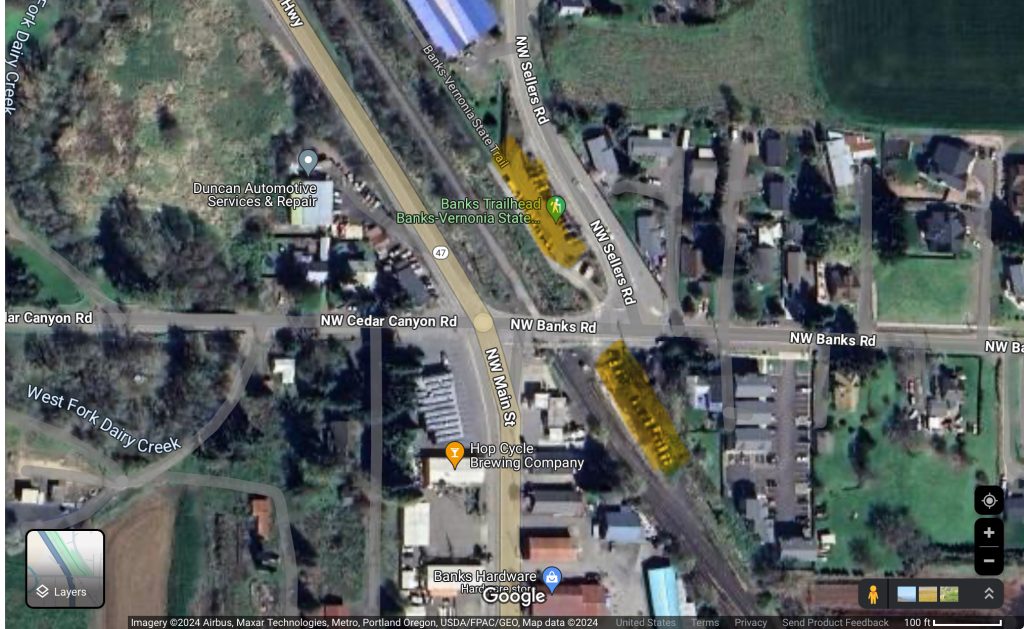Open the Layers map type switcher

point(65,568)
